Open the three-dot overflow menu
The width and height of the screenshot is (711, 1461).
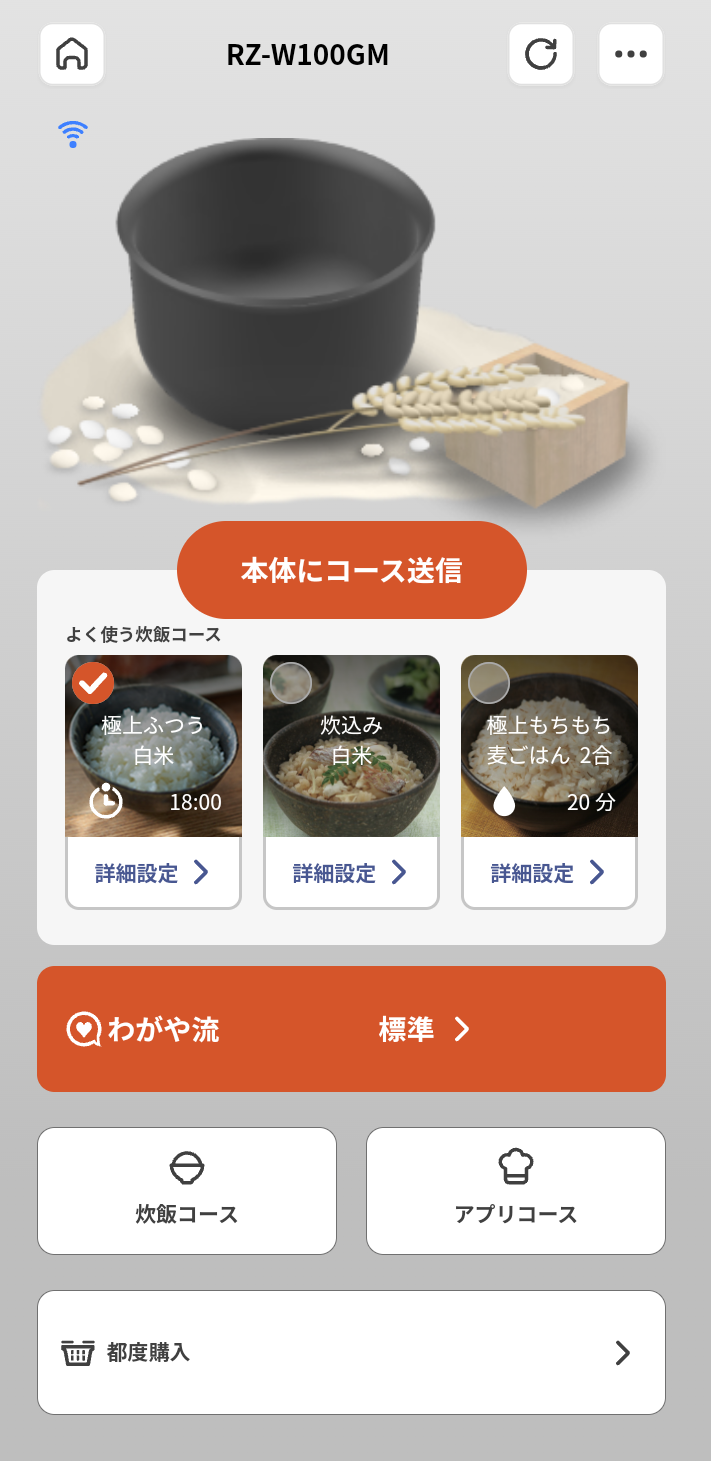[x=631, y=54]
